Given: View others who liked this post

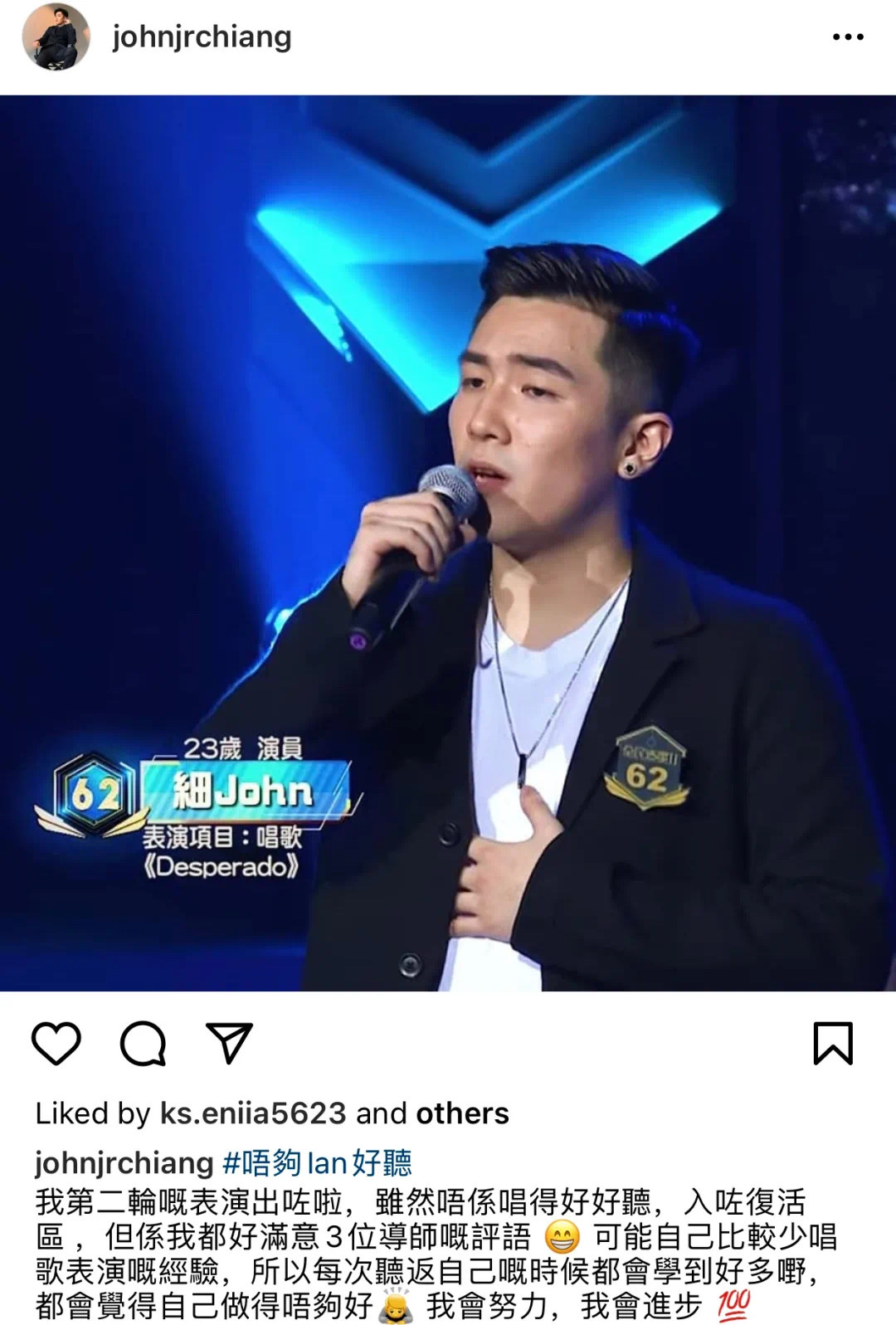Looking at the screenshot, I should pyautogui.click(x=462, y=1113).
